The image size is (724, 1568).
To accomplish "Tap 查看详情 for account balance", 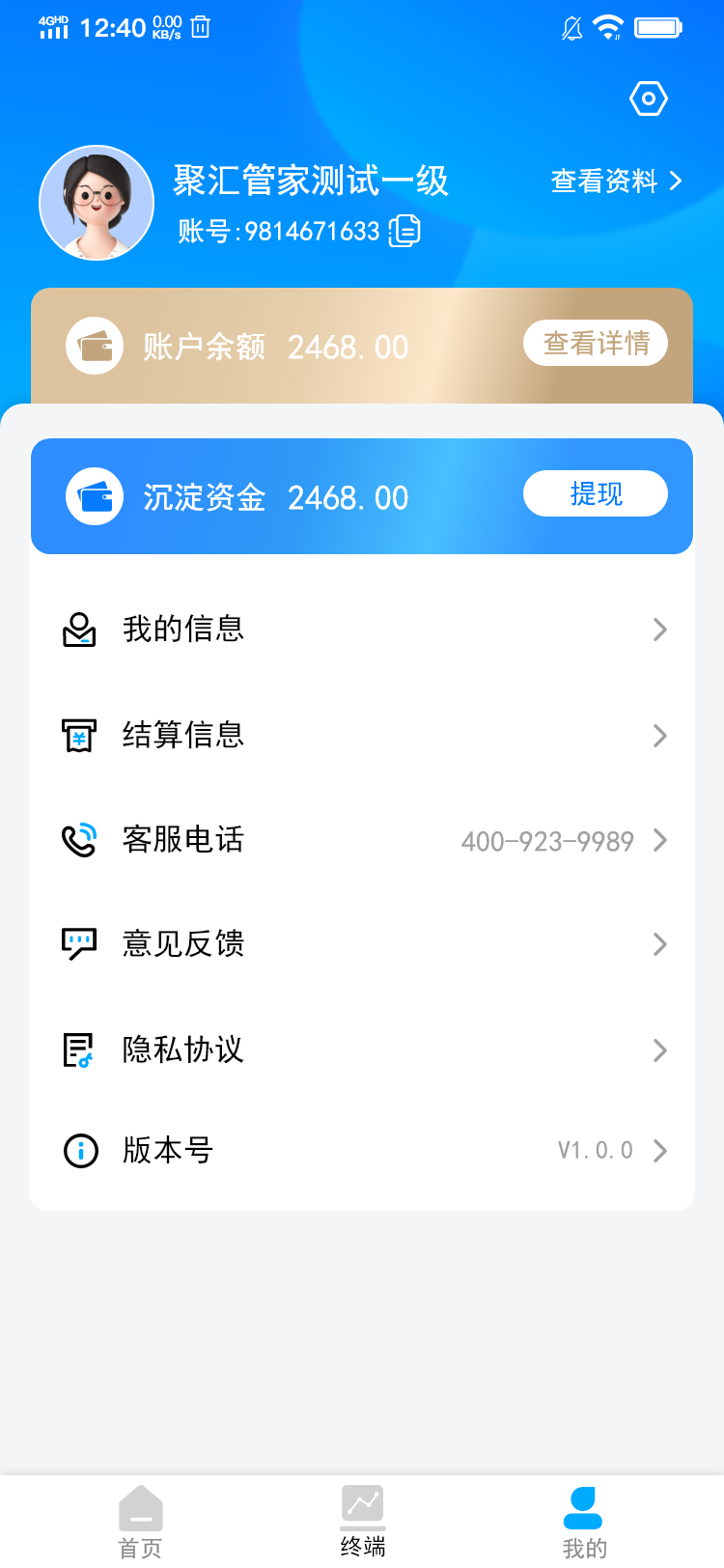I will coord(595,343).
